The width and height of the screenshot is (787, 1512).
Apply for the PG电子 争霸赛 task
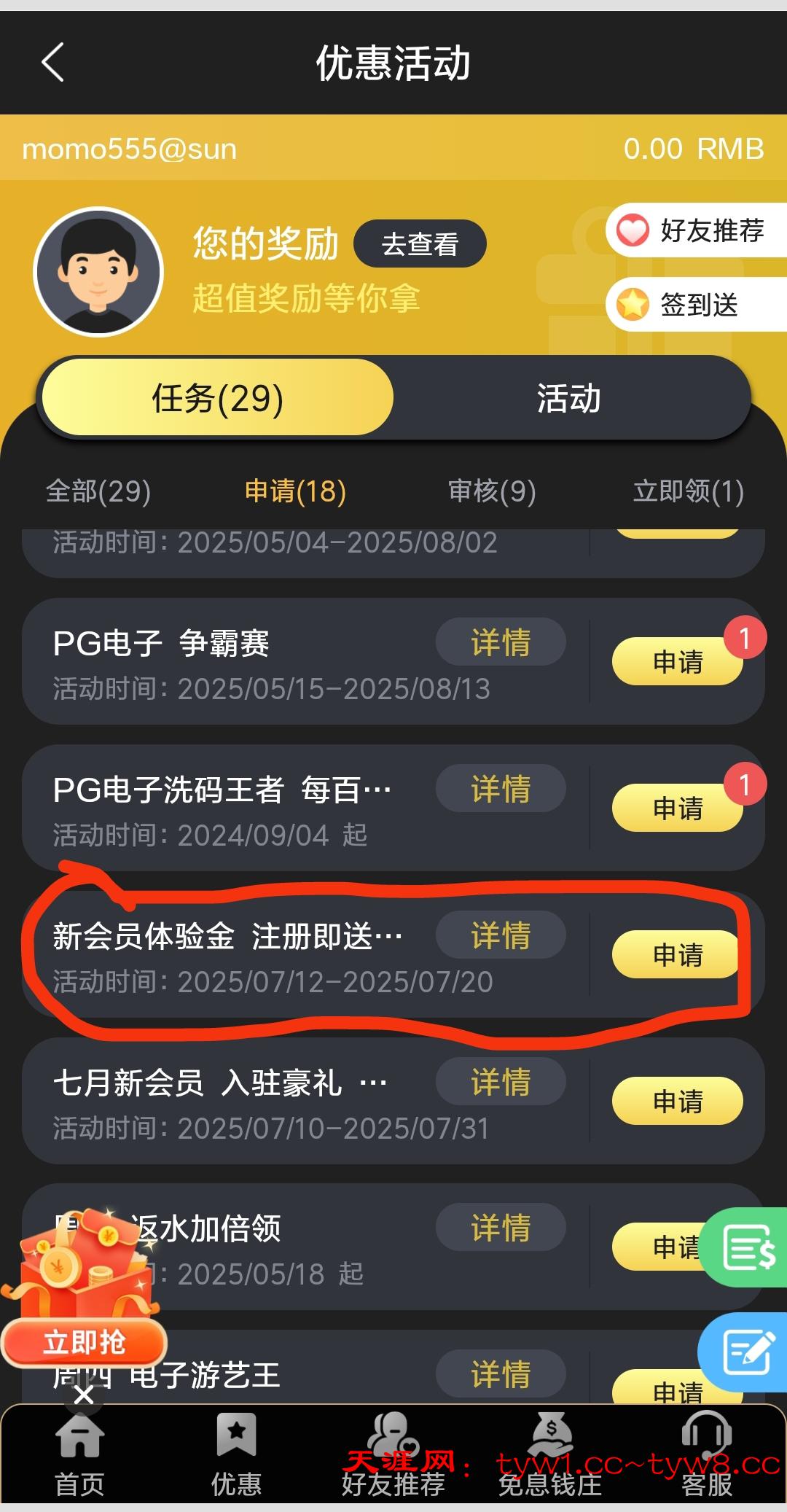click(x=677, y=662)
